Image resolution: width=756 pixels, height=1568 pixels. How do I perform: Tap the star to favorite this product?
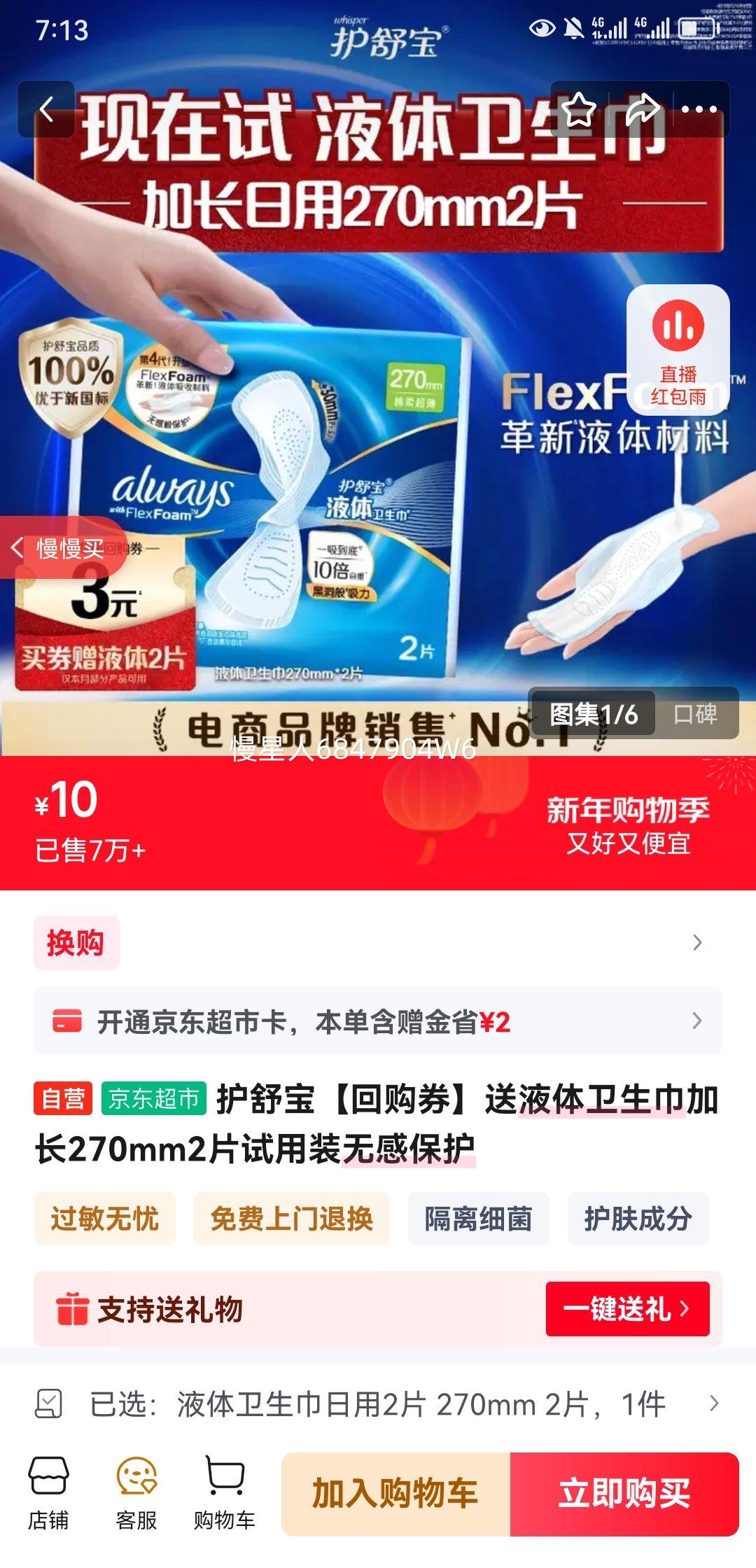[x=578, y=108]
